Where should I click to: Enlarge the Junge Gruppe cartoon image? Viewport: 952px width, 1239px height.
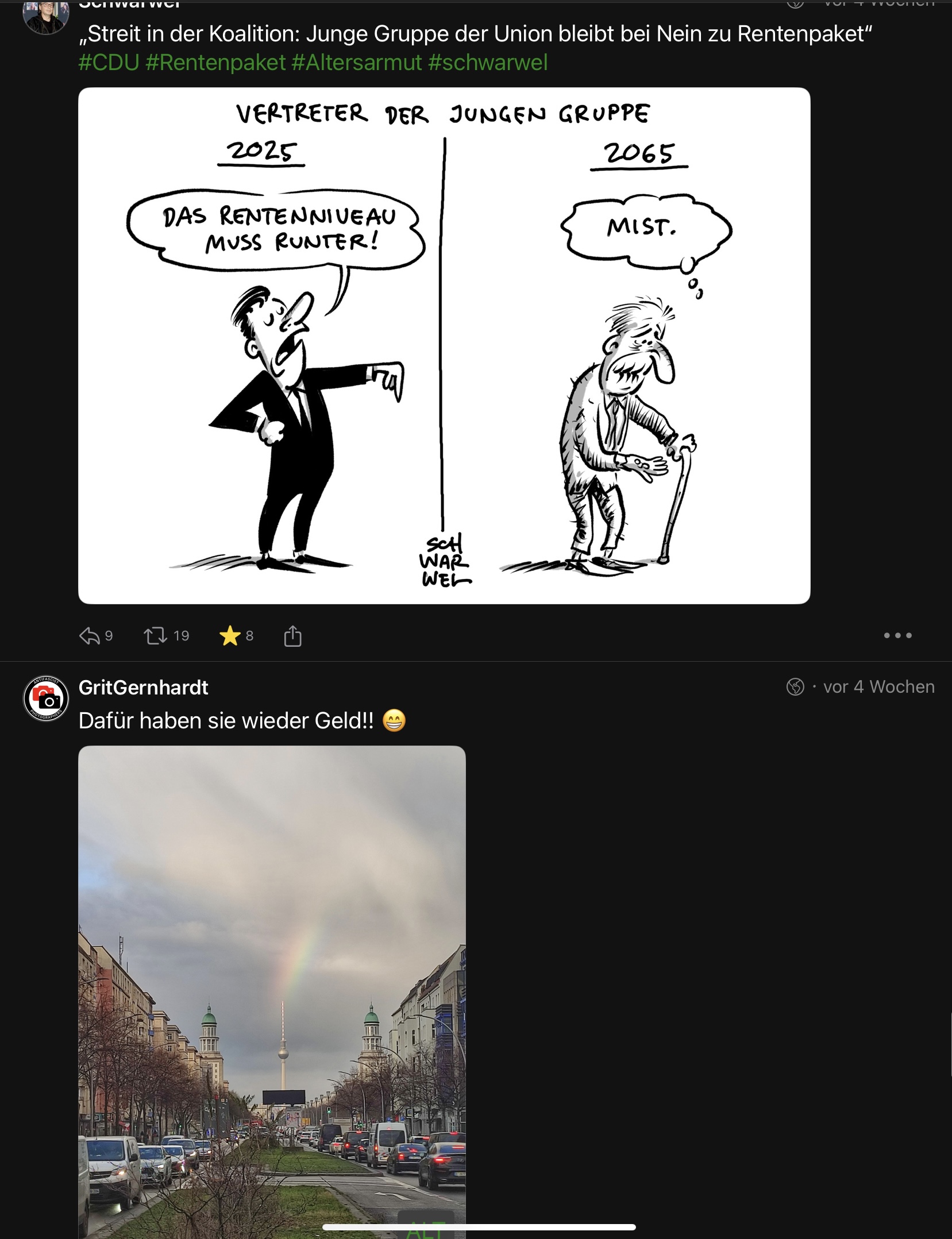coord(444,345)
